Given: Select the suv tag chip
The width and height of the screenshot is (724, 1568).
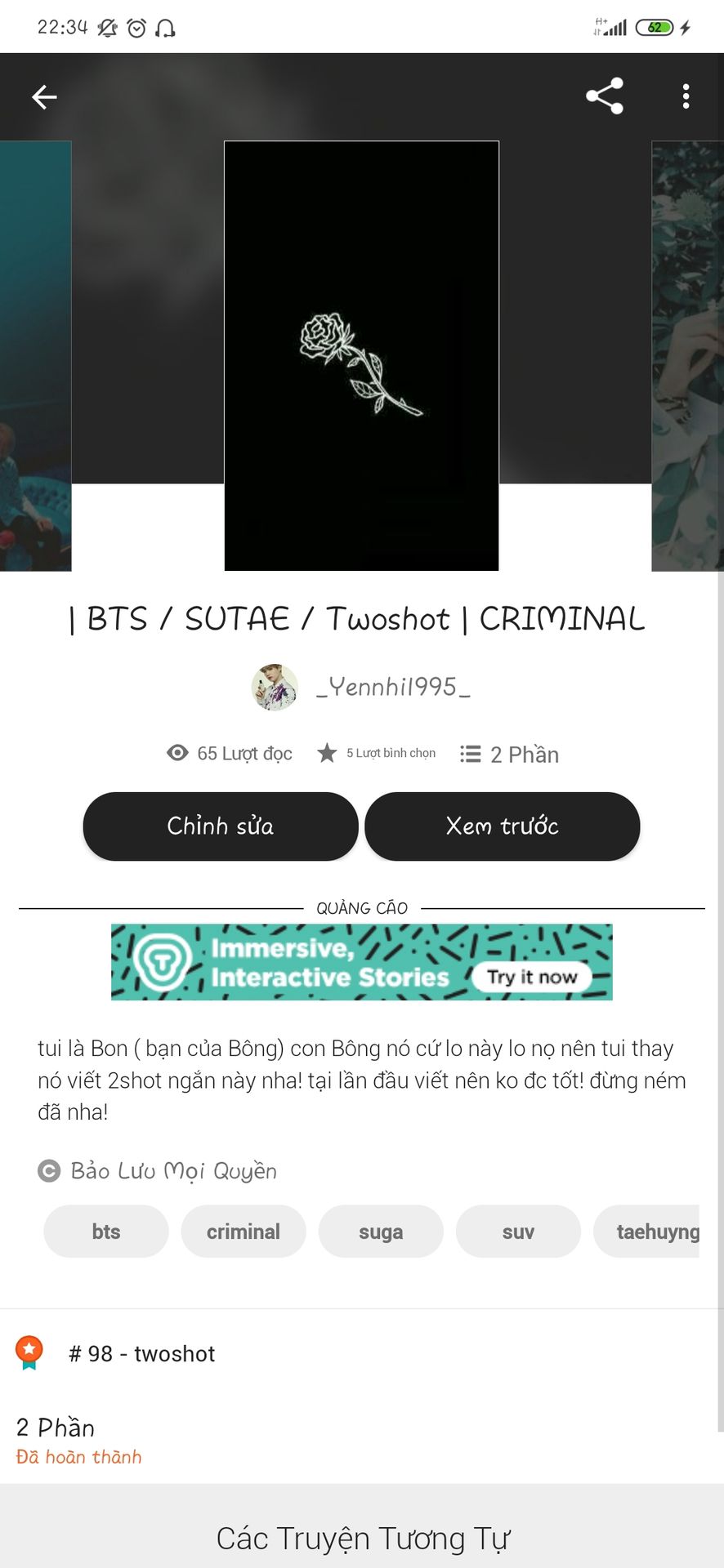Looking at the screenshot, I should coord(518,1232).
